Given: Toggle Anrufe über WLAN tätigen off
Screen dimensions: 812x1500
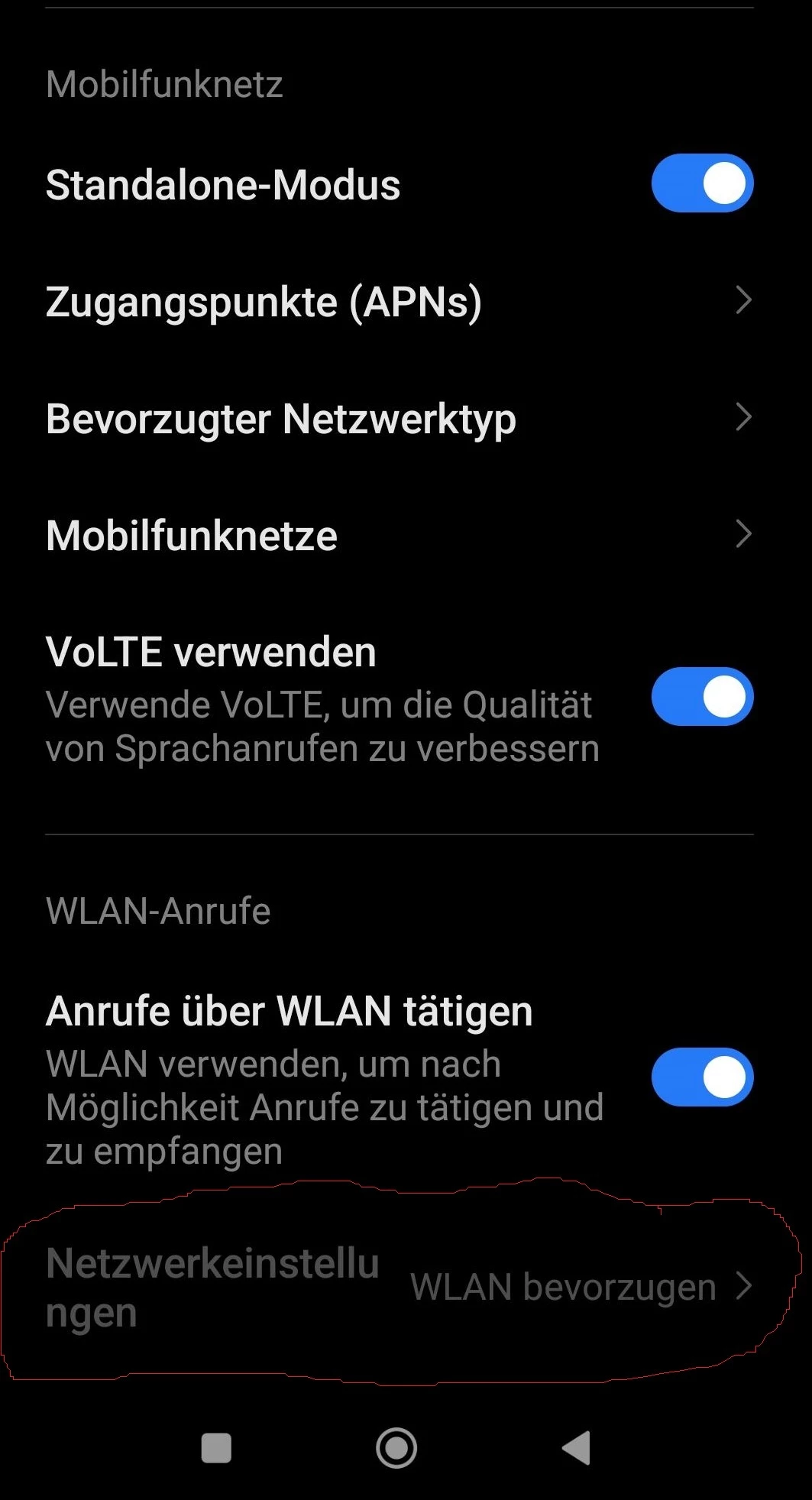Looking at the screenshot, I should (x=702, y=1077).
